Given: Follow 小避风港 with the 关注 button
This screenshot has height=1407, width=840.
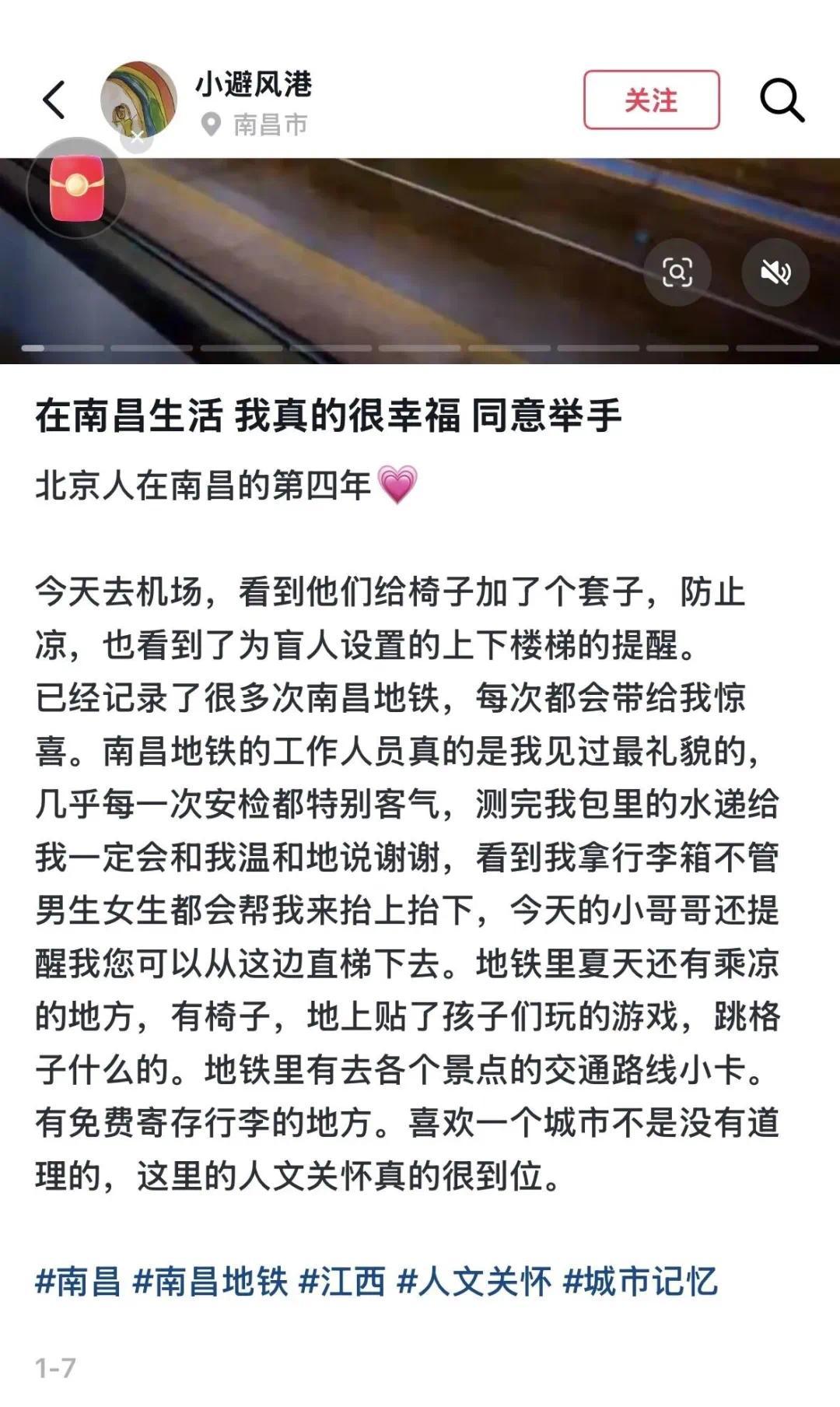Looking at the screenshot, I should coord(651,100).
